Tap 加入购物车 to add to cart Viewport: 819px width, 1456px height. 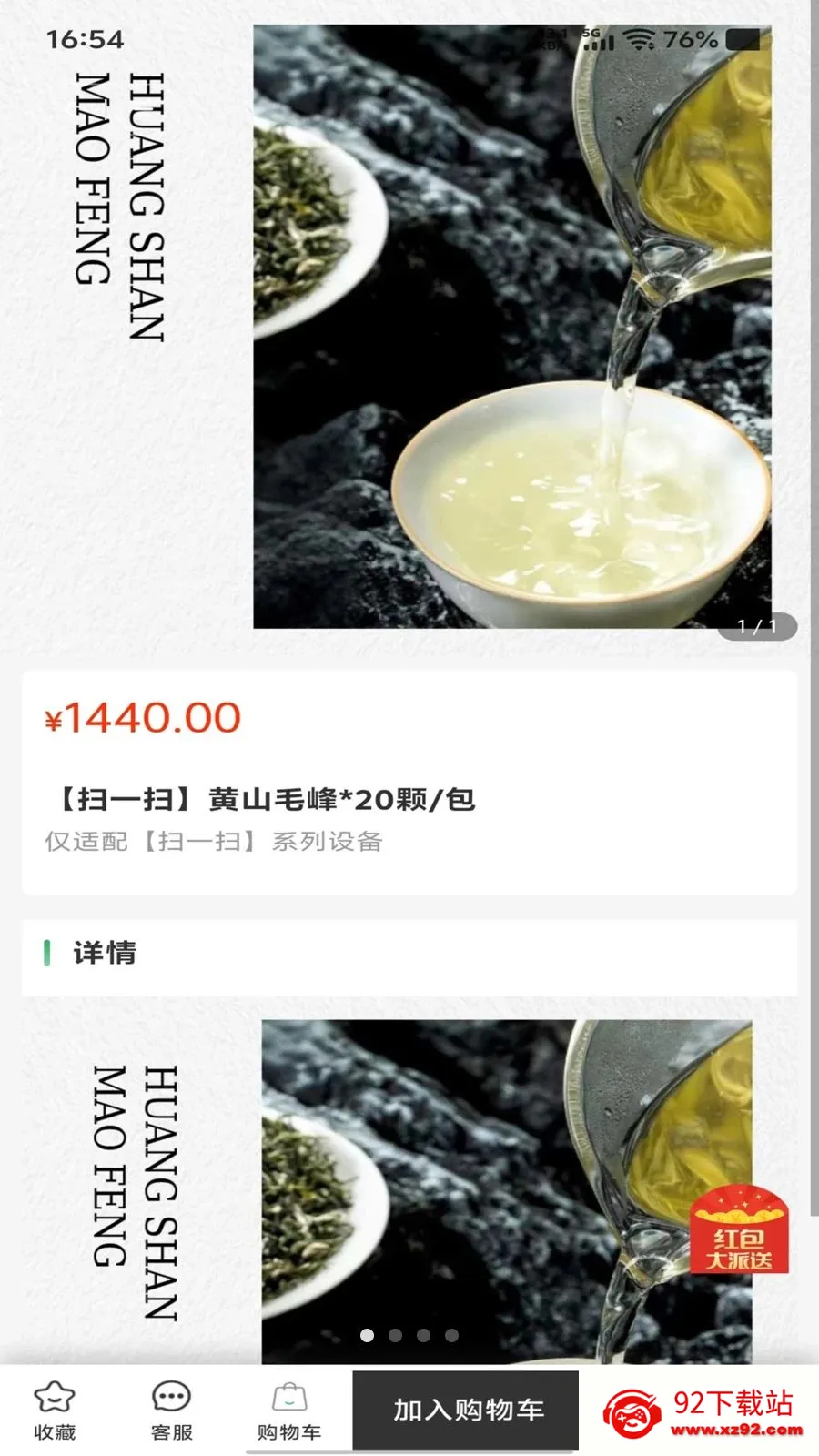(x=466, y=1410)
